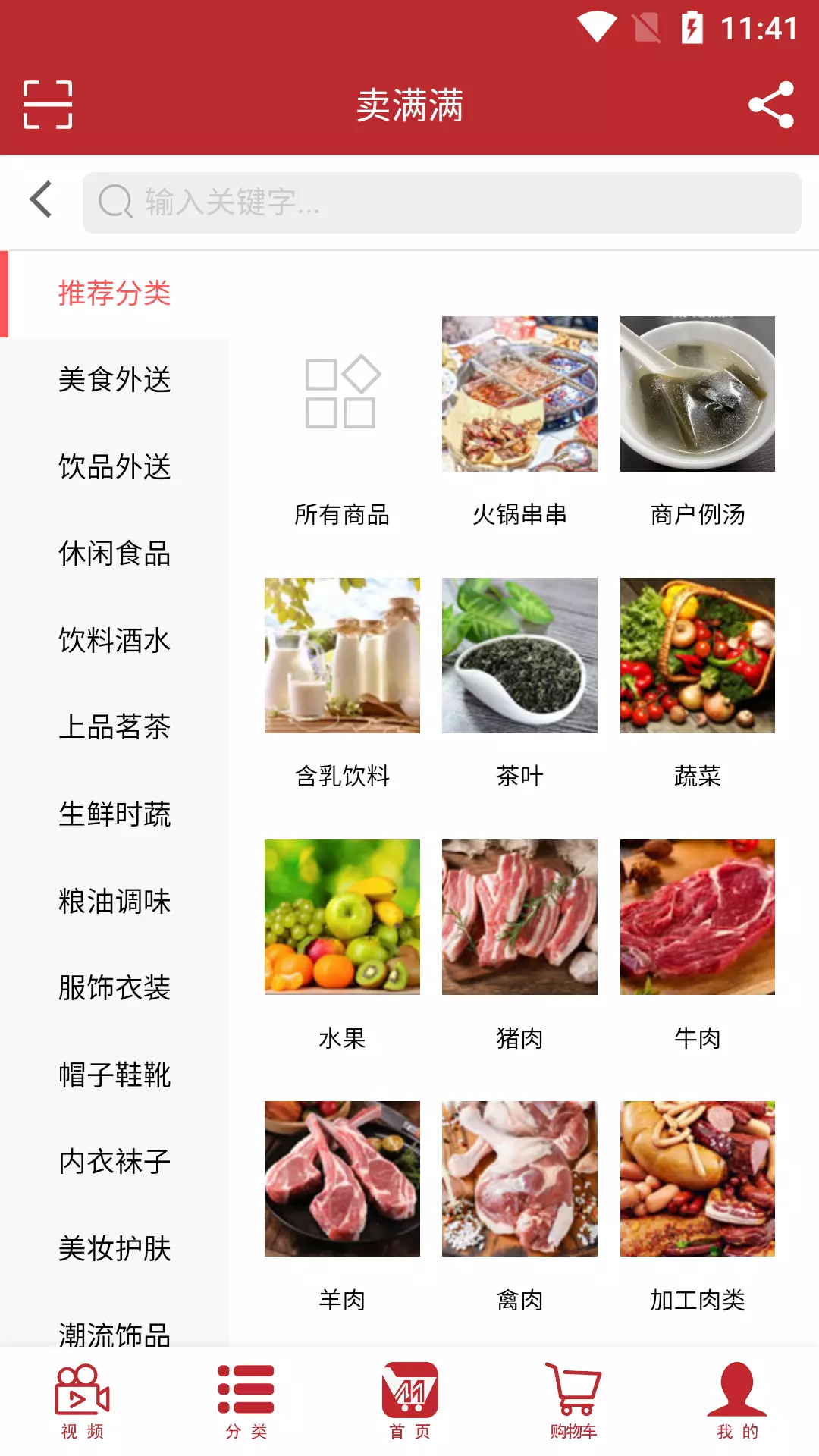Switch to 生鲜时蔬 category
Image resolution: width=819 pixels, height=1456 pixels.
pyautogui.click(x=115, y=814)
